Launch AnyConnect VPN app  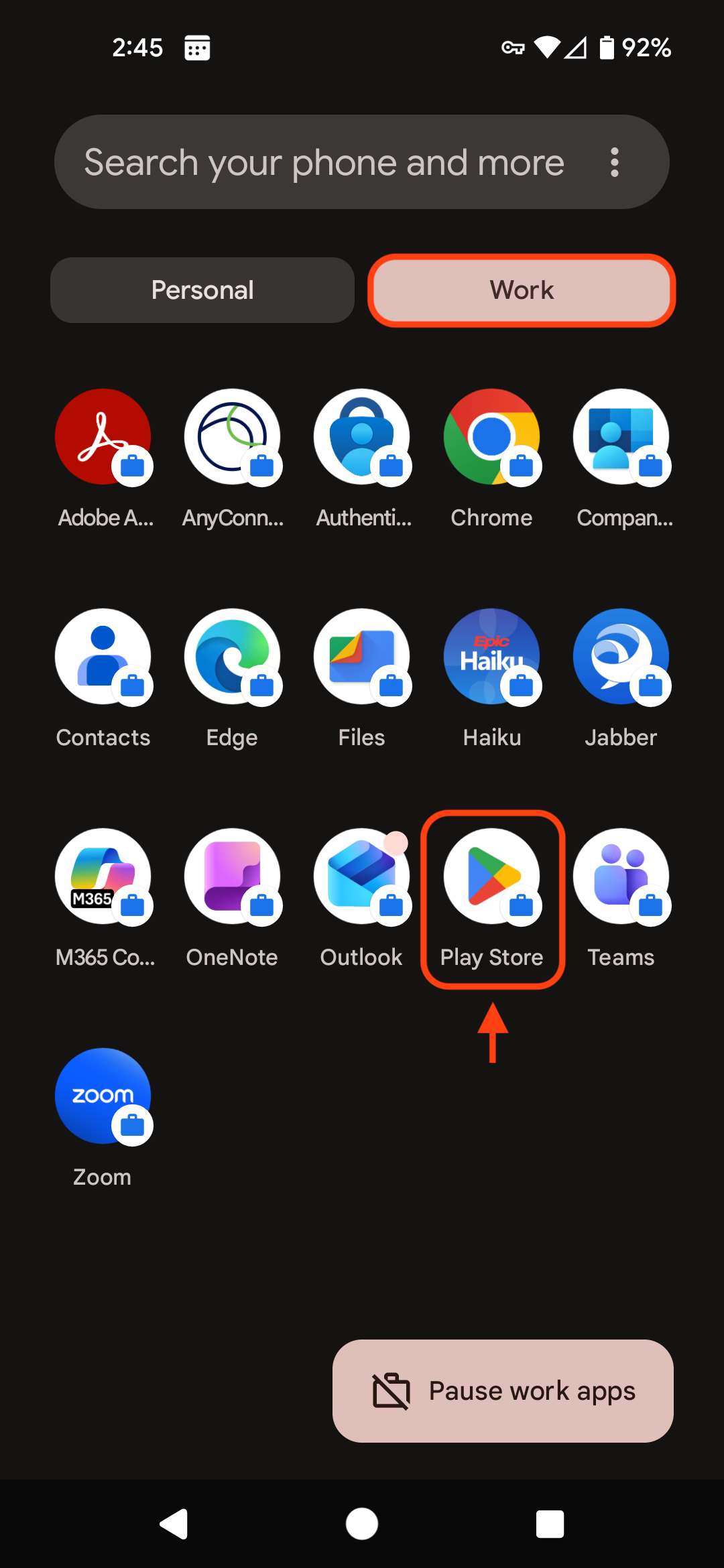click(x=232, y=438)
